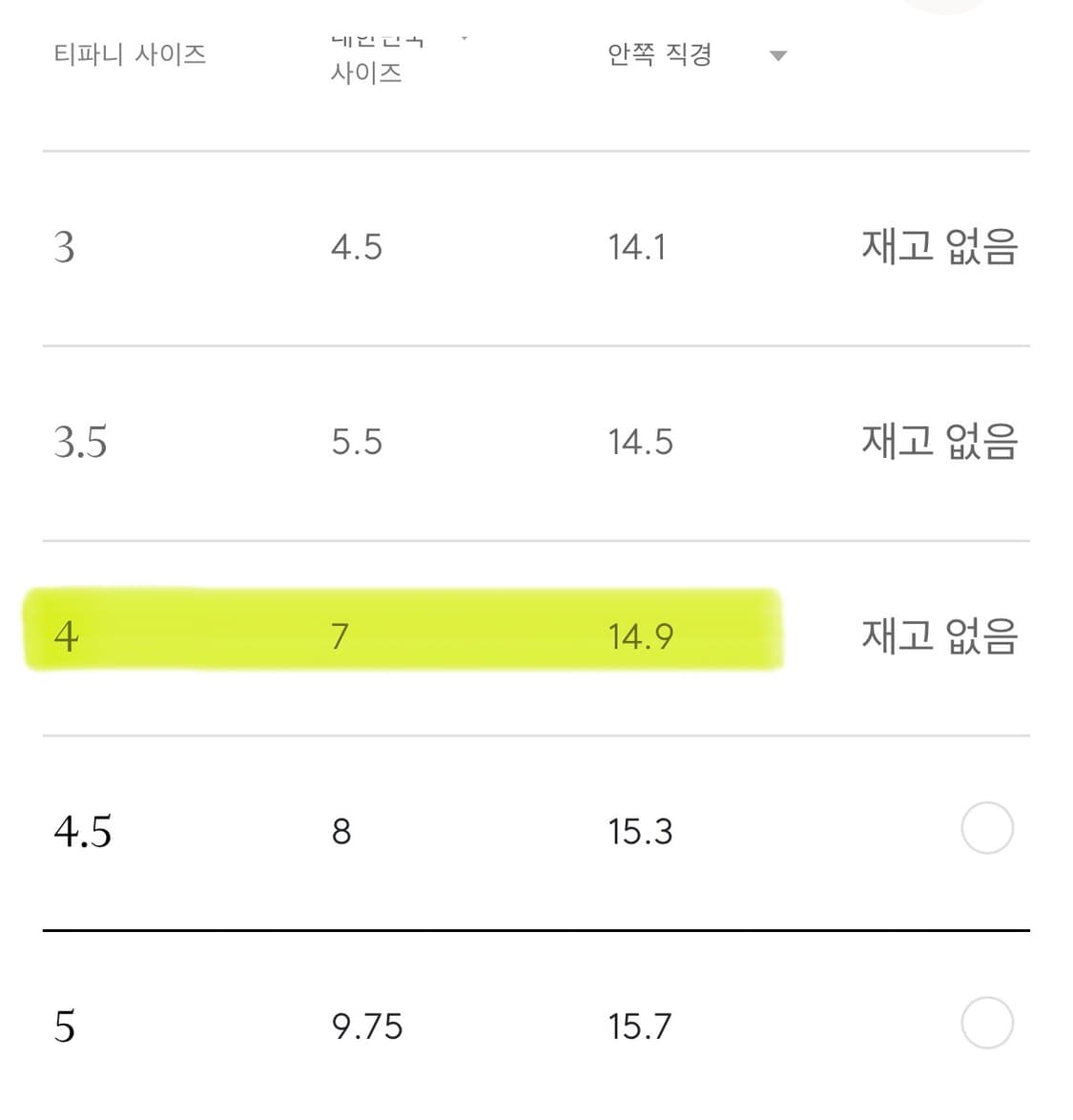Open the 안쪽 직경 sort dropdown arrow

click(x=778, y=56)
